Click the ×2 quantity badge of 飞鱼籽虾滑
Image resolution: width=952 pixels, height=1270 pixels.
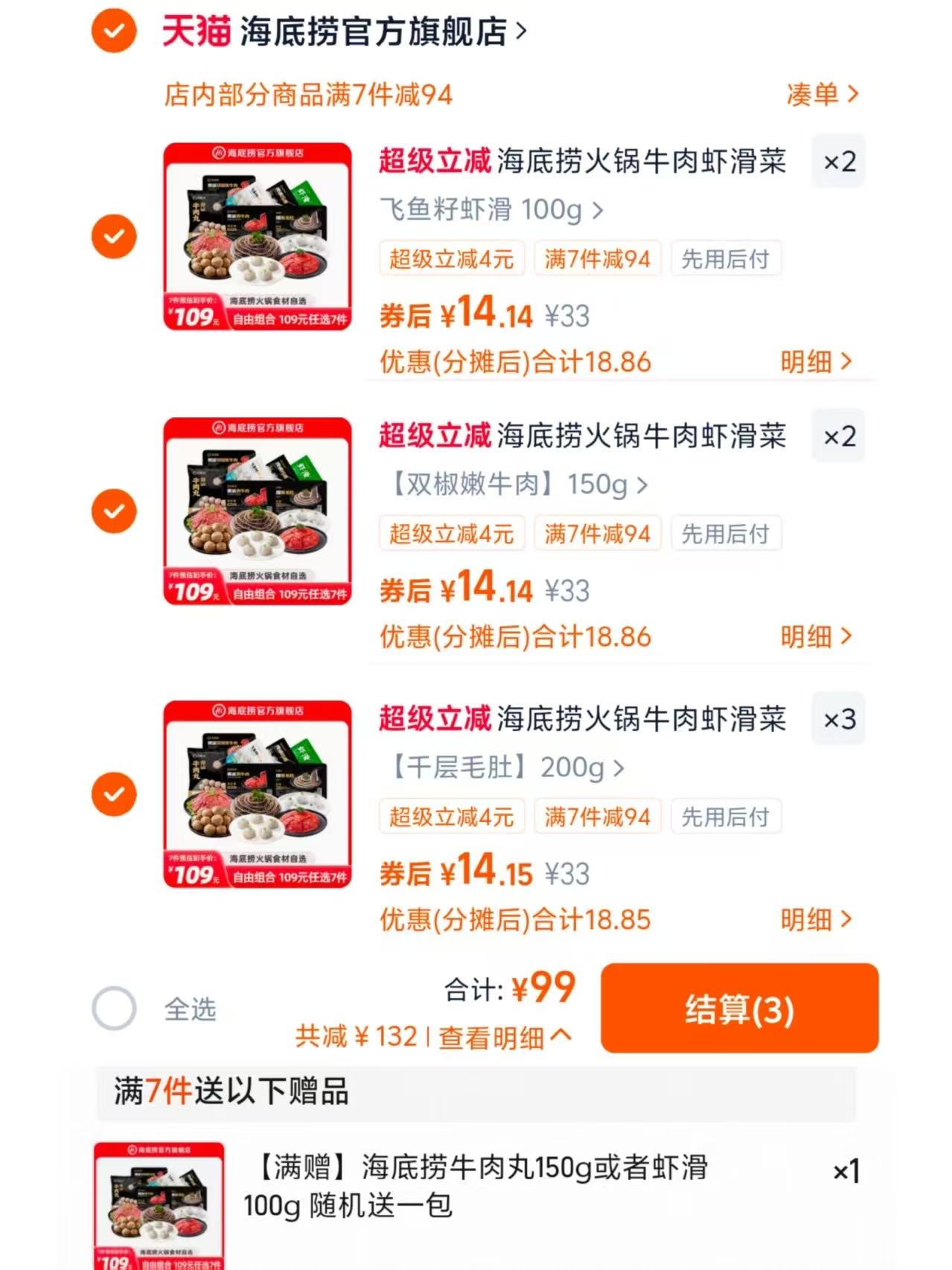838,161
